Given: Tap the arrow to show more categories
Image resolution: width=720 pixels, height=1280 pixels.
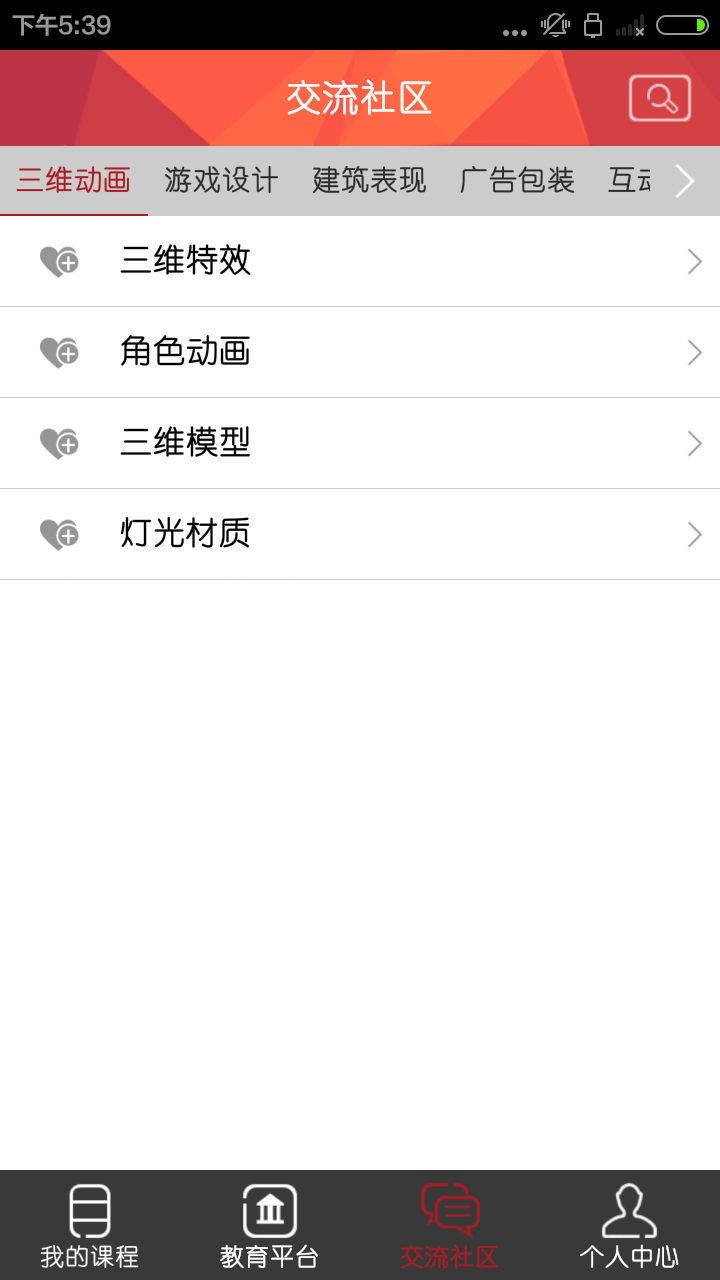Looking at the screenshot, I should (x=685, y=181).
